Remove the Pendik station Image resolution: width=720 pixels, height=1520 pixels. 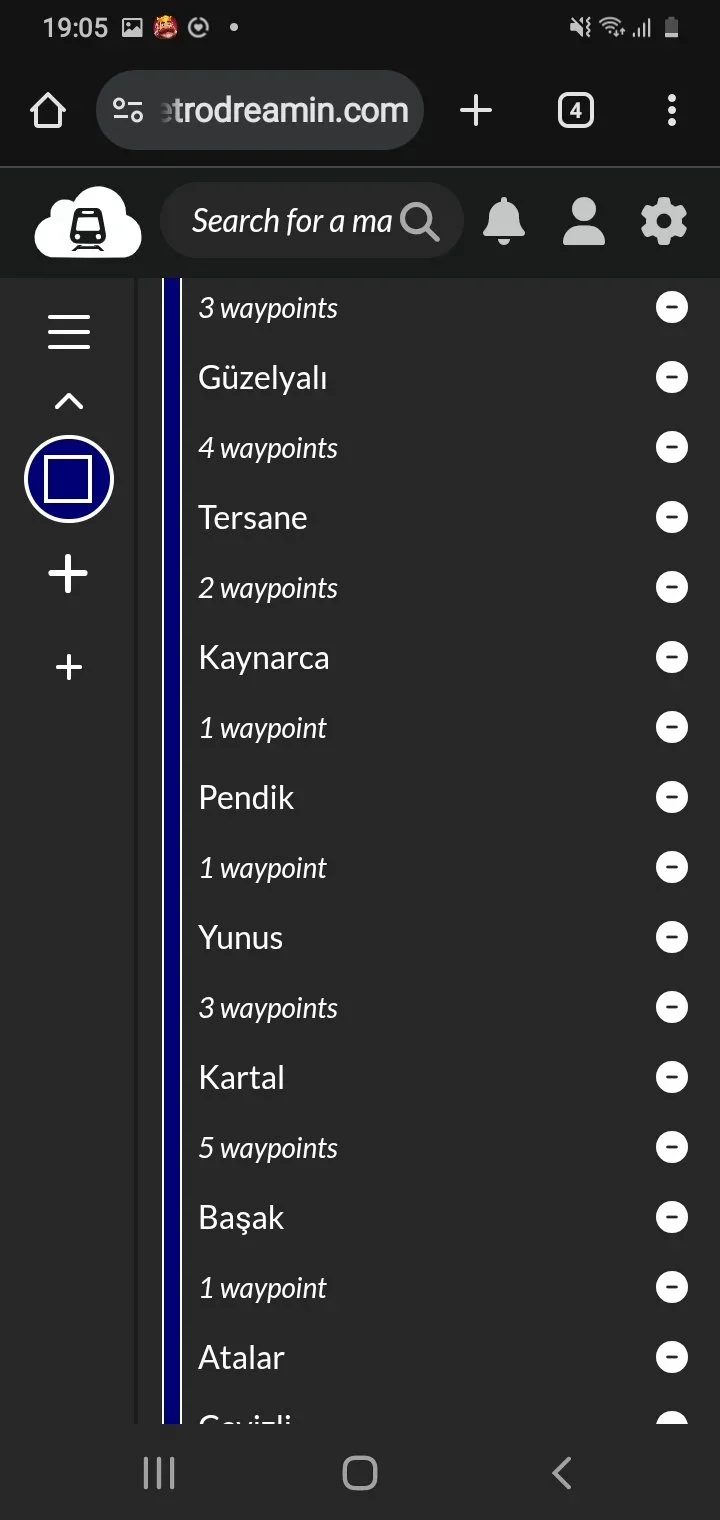(x=671, y=797)
